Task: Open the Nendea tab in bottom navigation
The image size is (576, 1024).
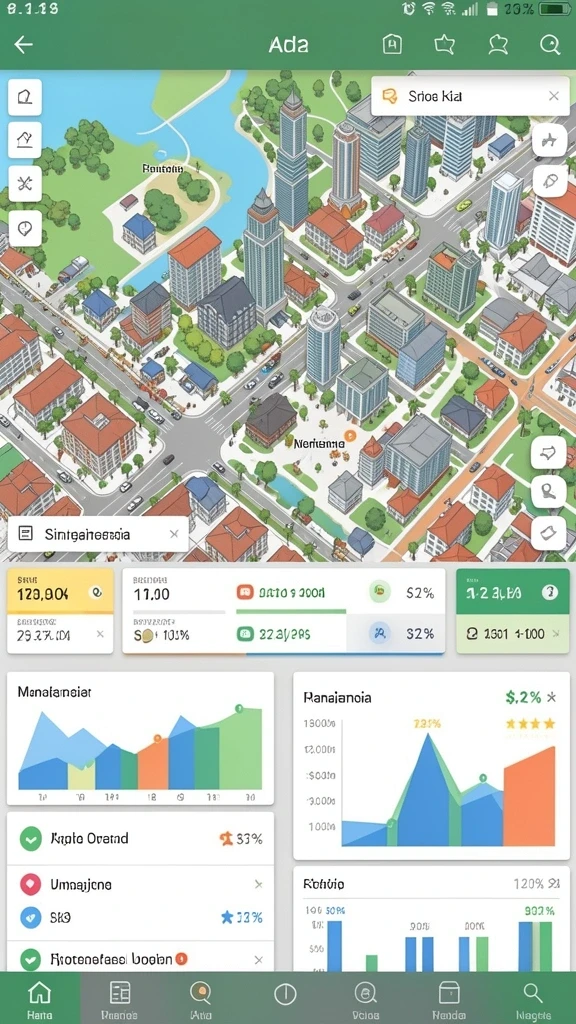Action: tap(449, 999)
